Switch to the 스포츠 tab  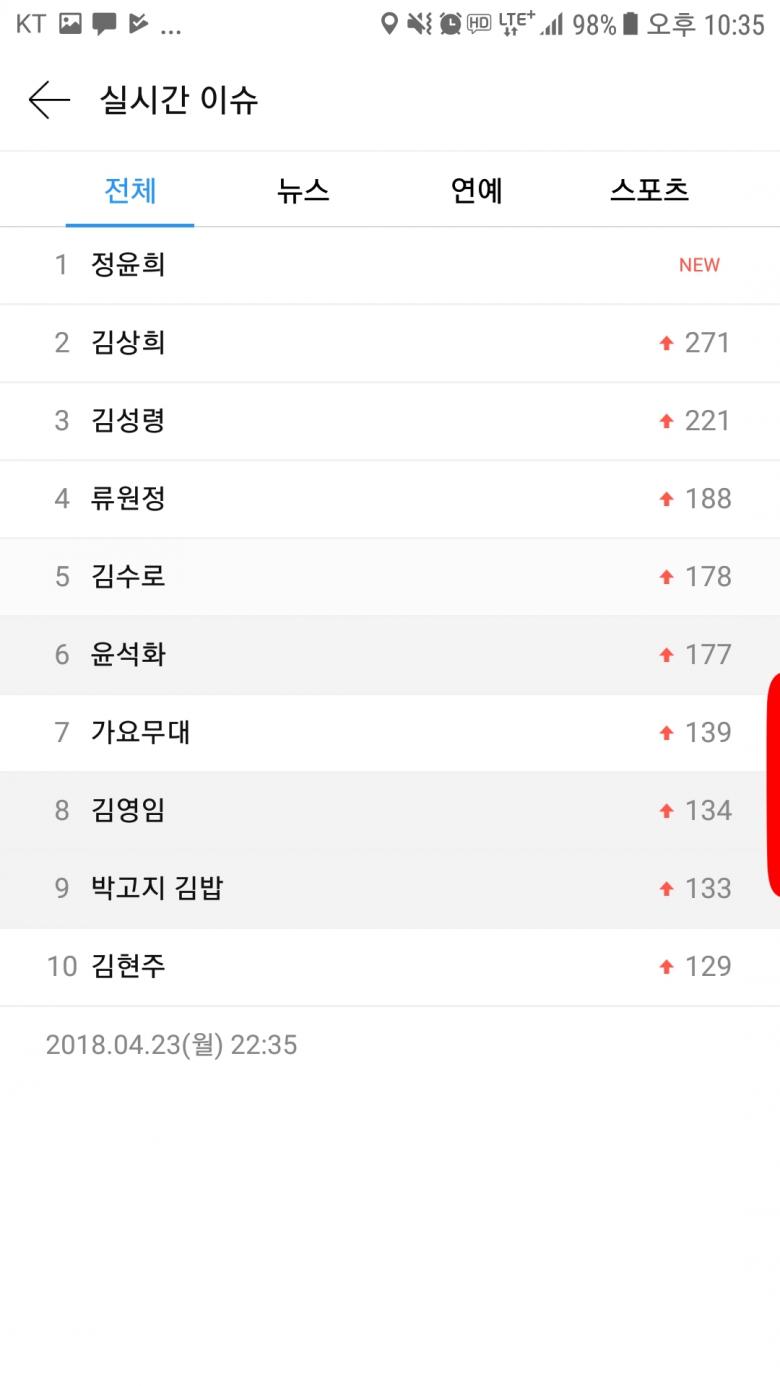[650, 190]
